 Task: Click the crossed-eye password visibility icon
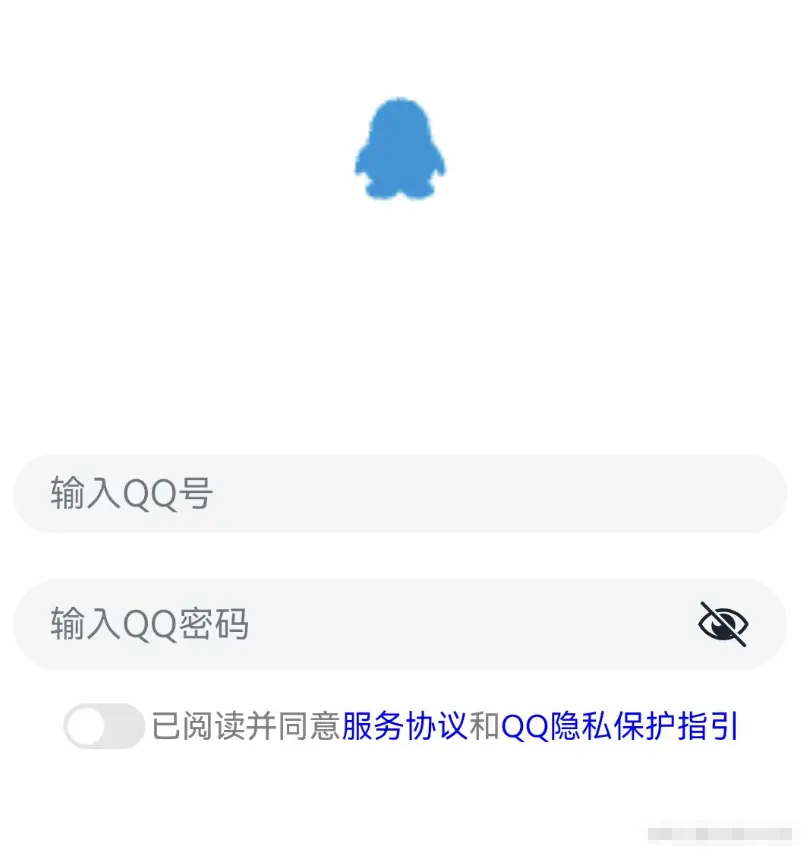pyautogui.click(x=722, y=624)
